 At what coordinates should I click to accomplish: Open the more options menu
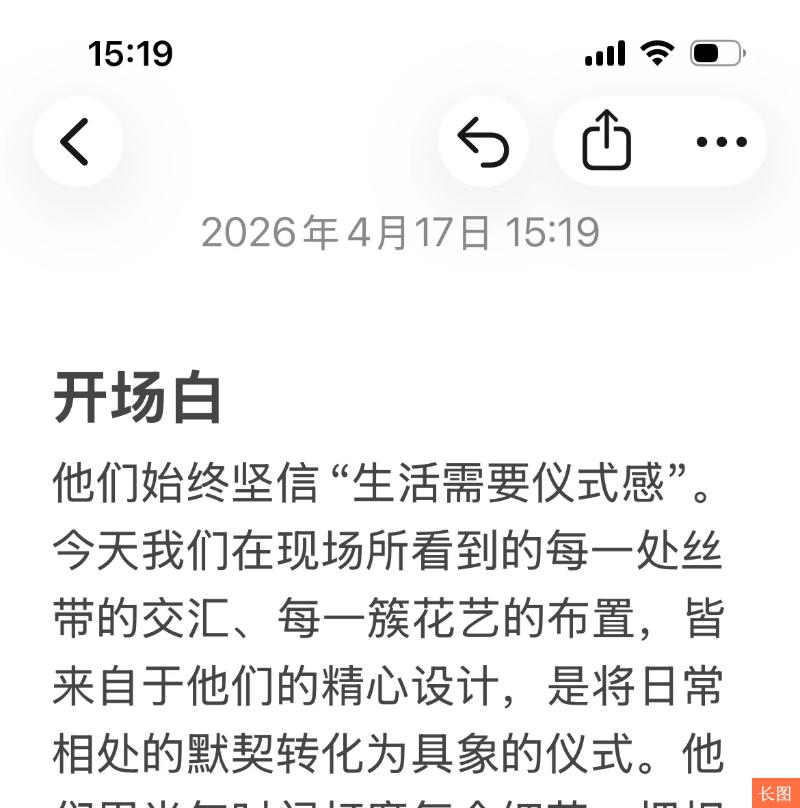[x=721, y=142]
